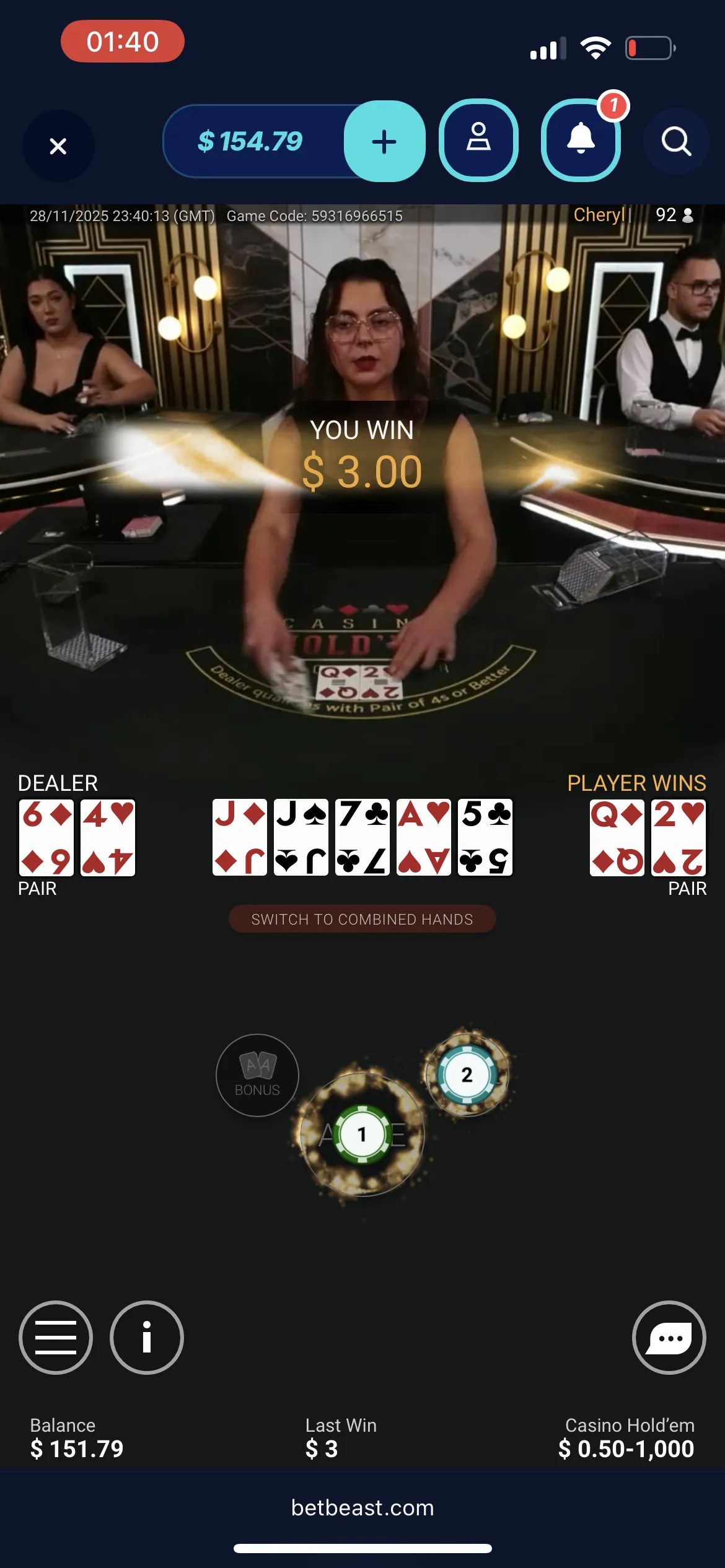This screenshot has width=725, height=1568.
Task: Open the notifications bell
Action: 581,140
